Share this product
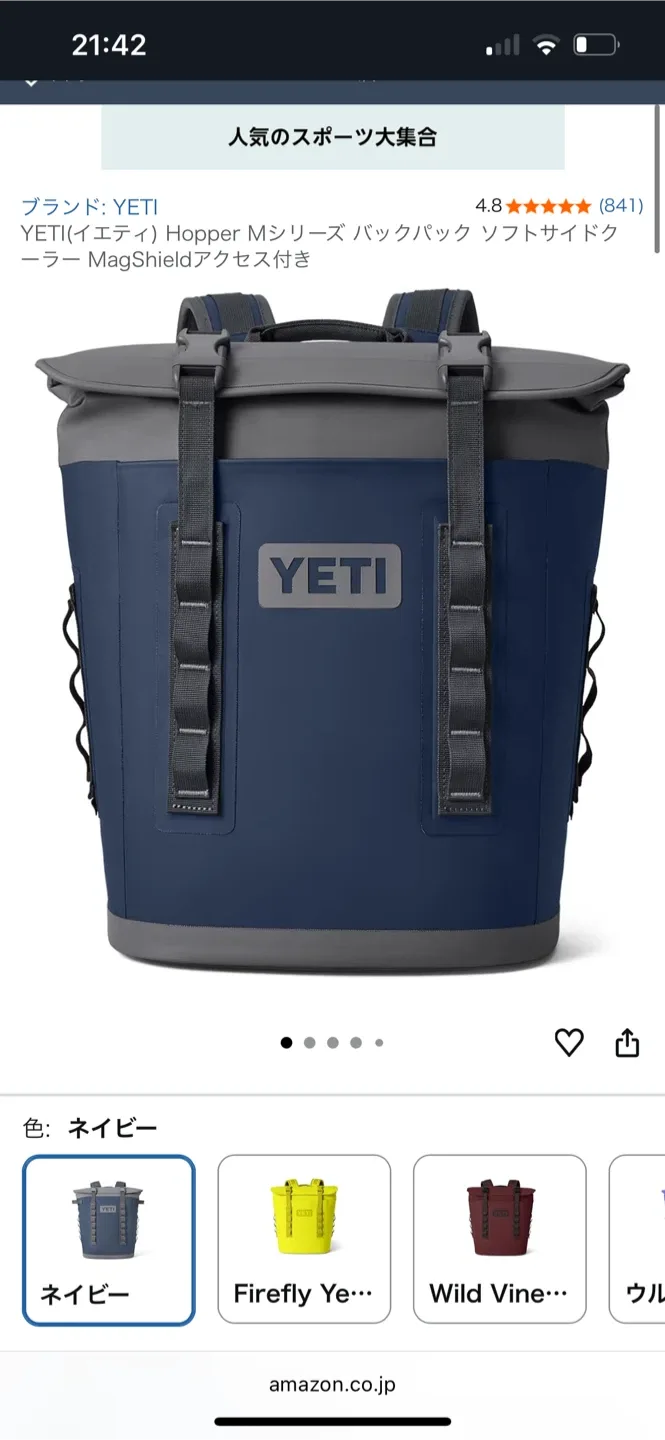The width and height of the screenshot is (665, 1440). (x=627, y=1043)
